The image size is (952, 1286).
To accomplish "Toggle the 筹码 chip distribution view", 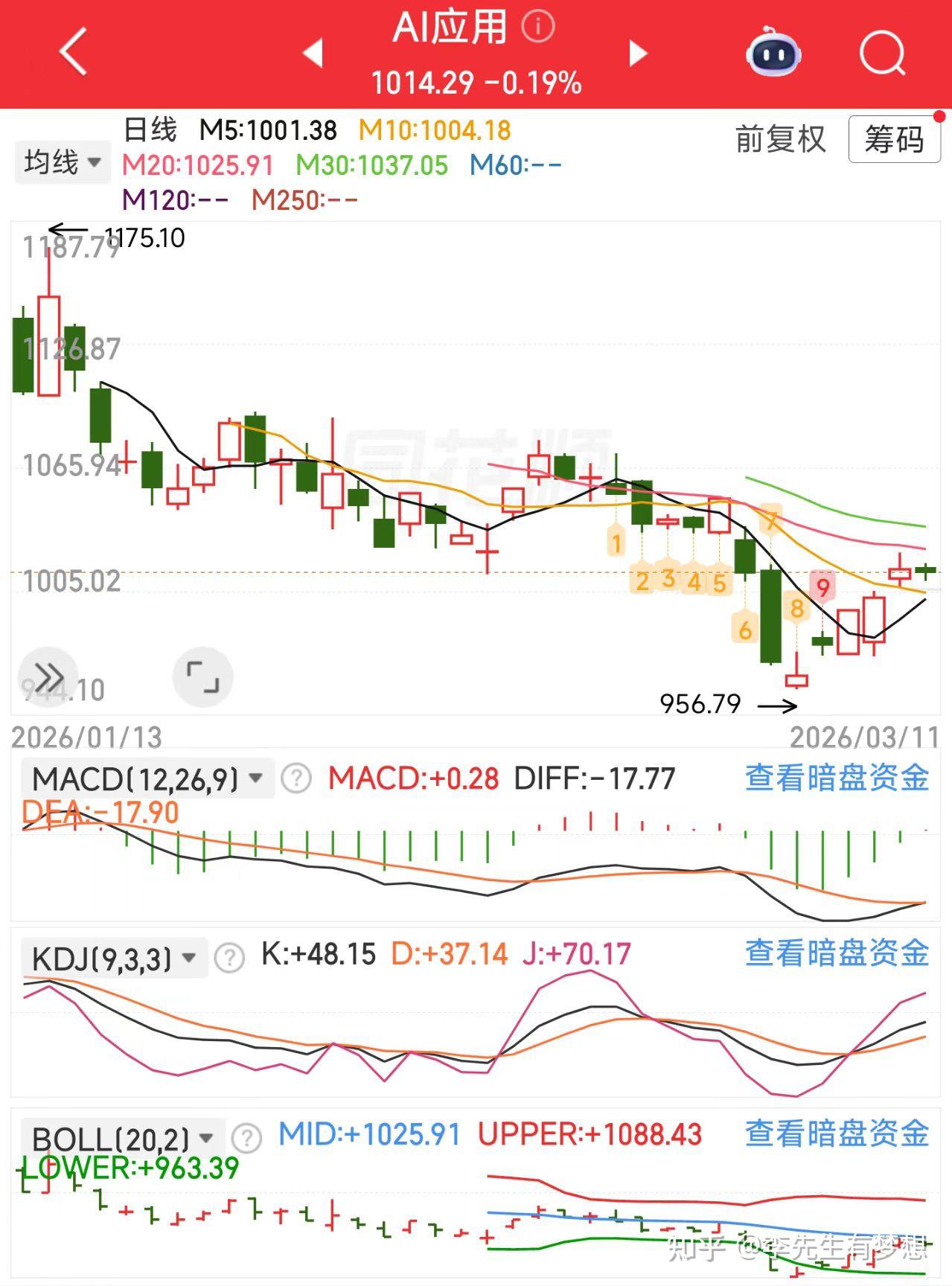I will (x=894, y=140).
